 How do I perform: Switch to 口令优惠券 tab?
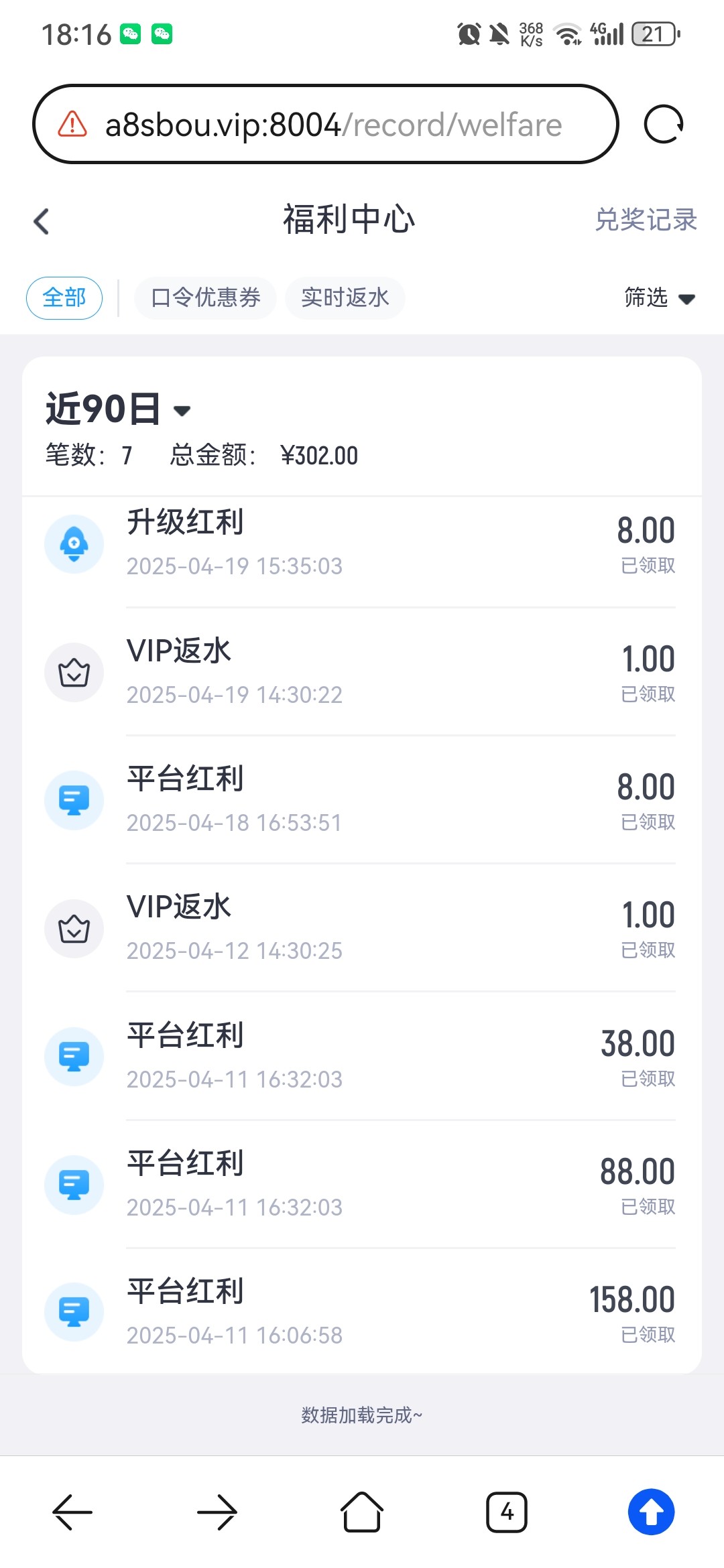pos(205,298)
